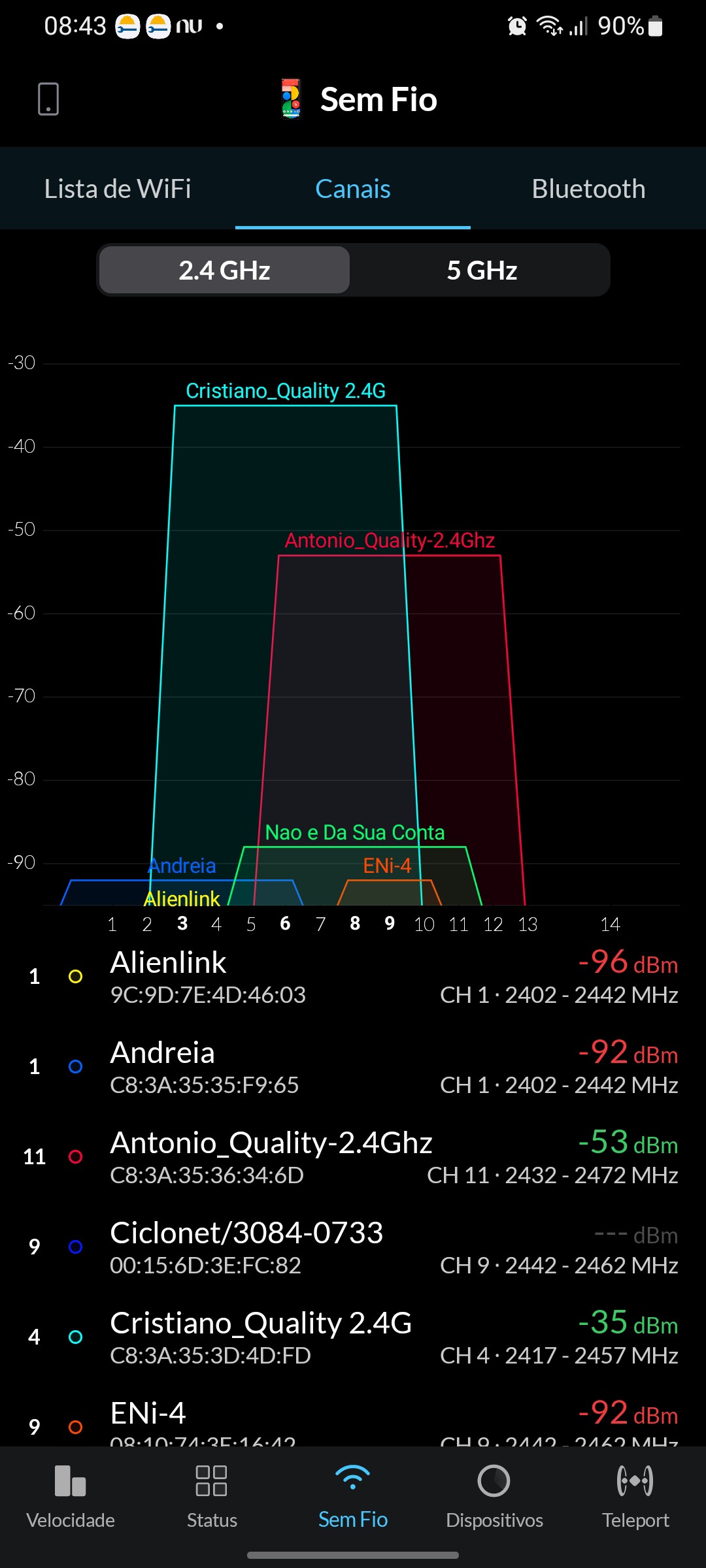View Antonio_Quality-2.4Ghz network details
Screen dimensions: 706x1568
pos(353,1157)
